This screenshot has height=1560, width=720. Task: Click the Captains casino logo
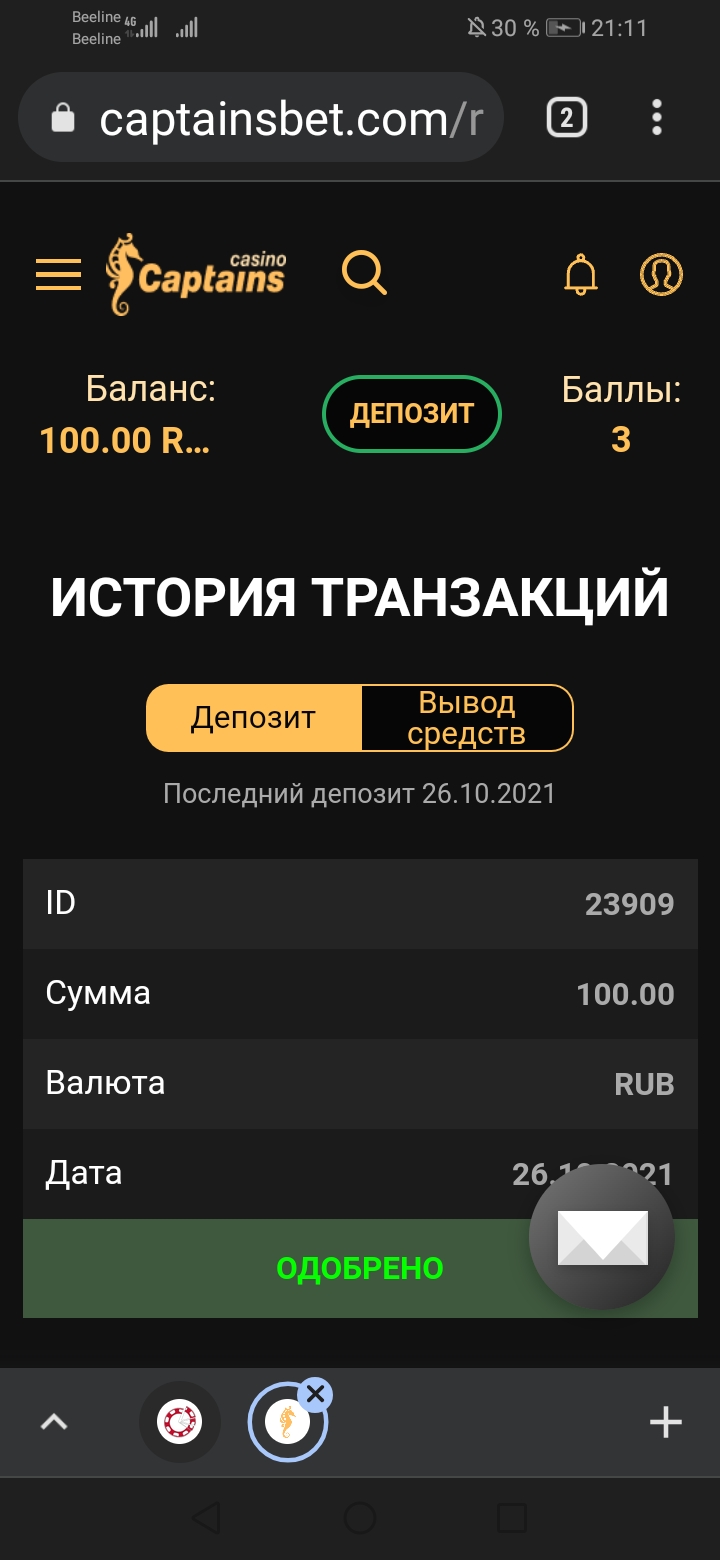[195, 273]
